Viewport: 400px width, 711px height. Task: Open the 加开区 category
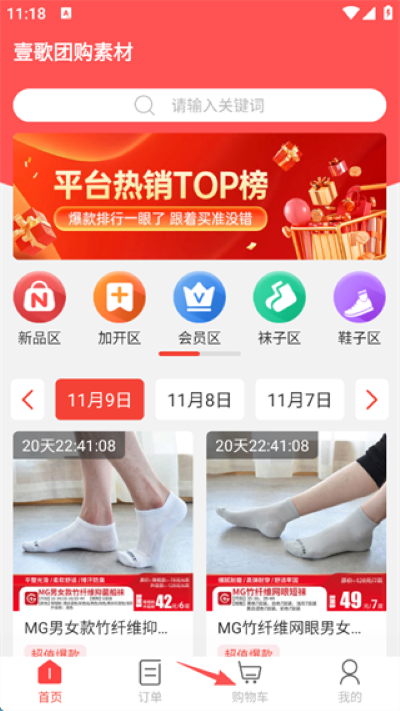coord(119,309)
